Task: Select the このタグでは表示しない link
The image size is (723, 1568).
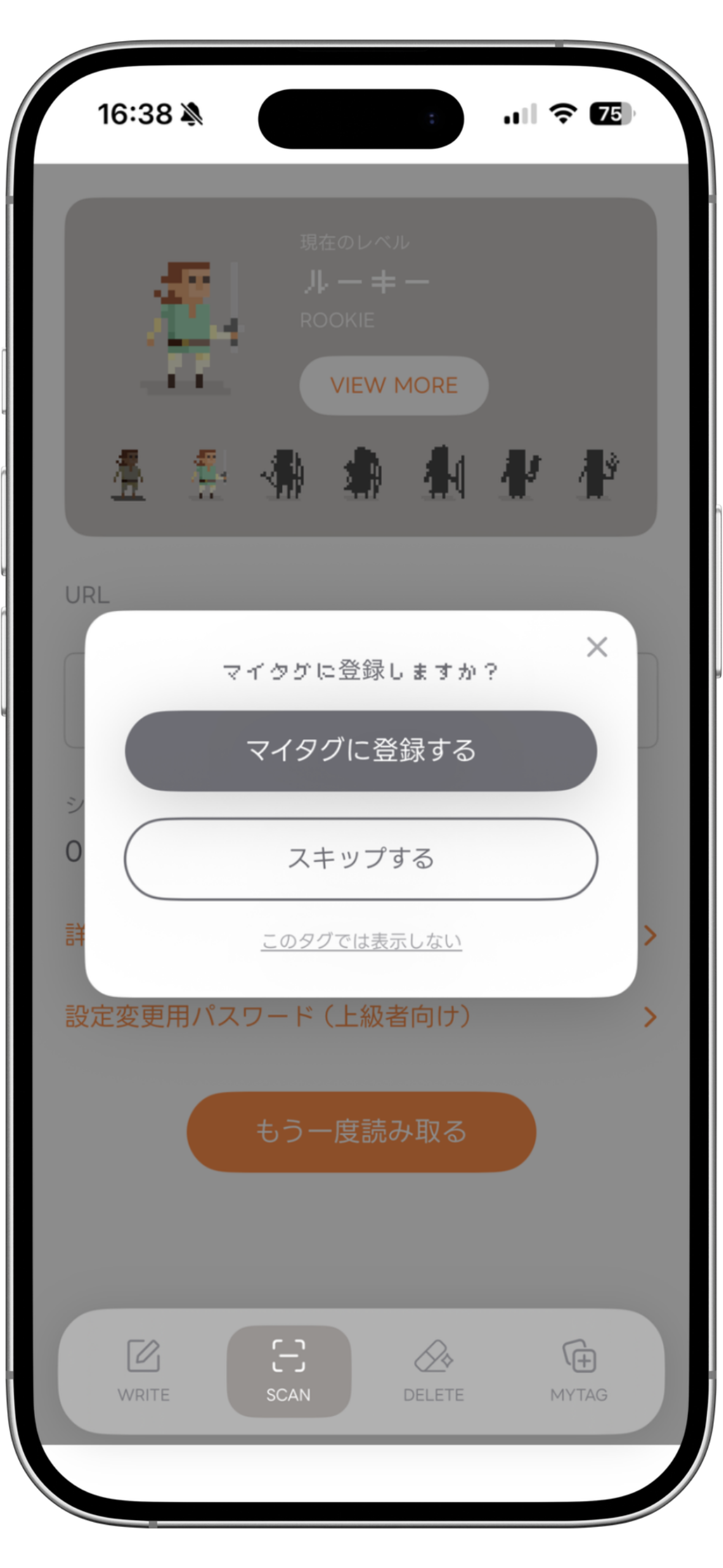Action: coord(361,941)
